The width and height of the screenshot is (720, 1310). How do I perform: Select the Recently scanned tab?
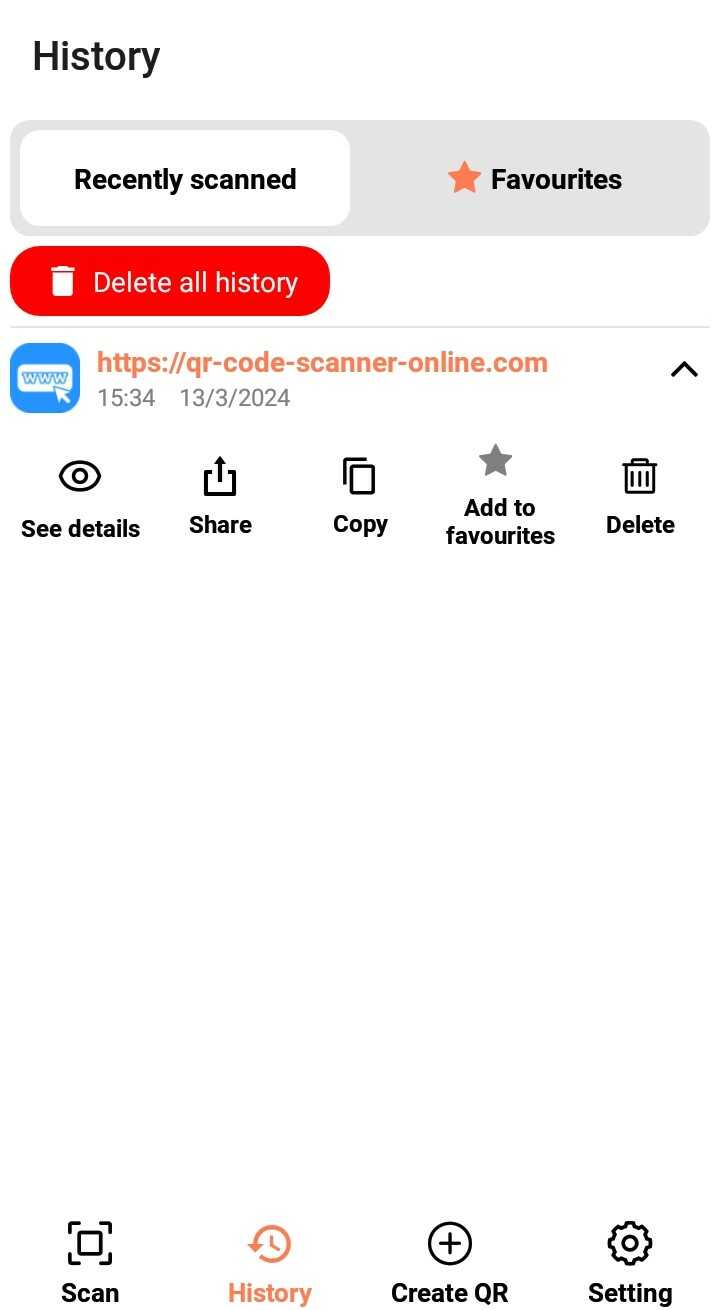point(185,179)
